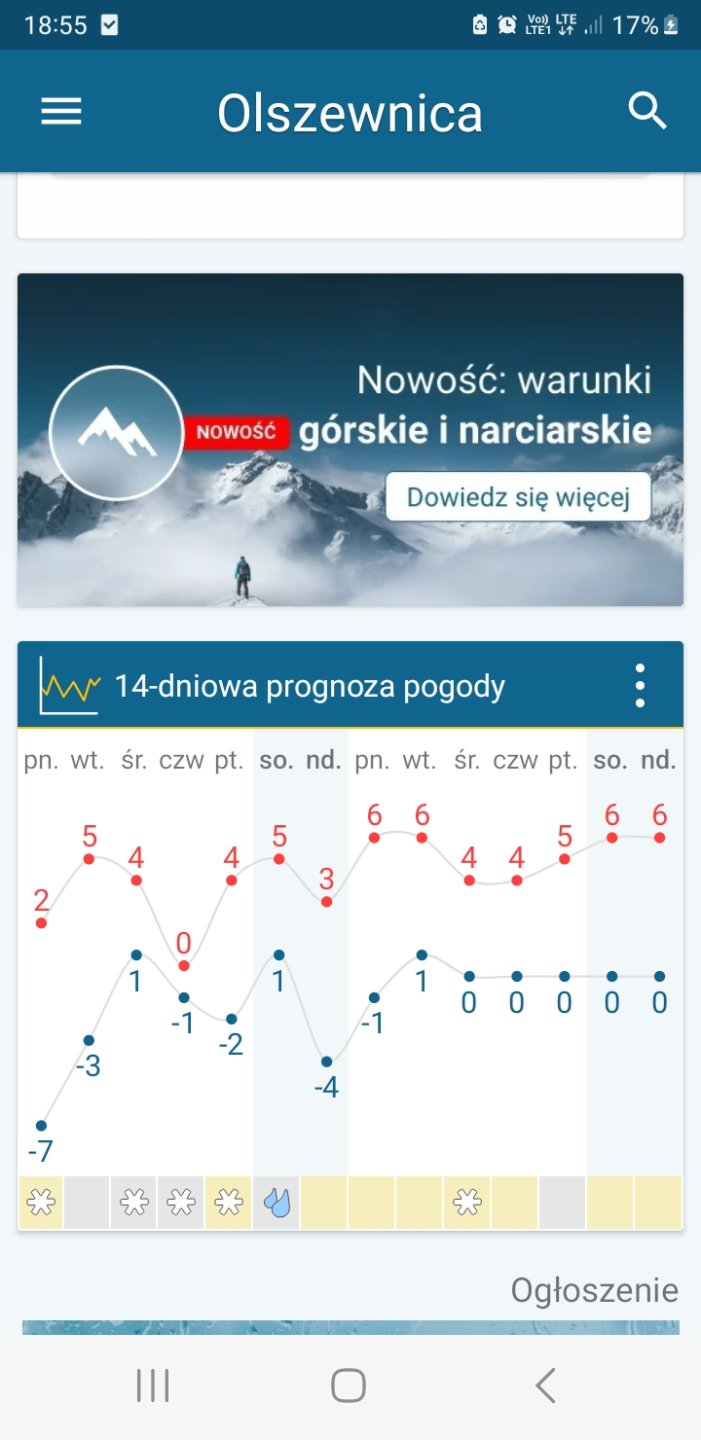Open the 14-day forecast overflow menu
Image resolution: width=701 pixels, height=1440 pixels.
pos(640,686)
